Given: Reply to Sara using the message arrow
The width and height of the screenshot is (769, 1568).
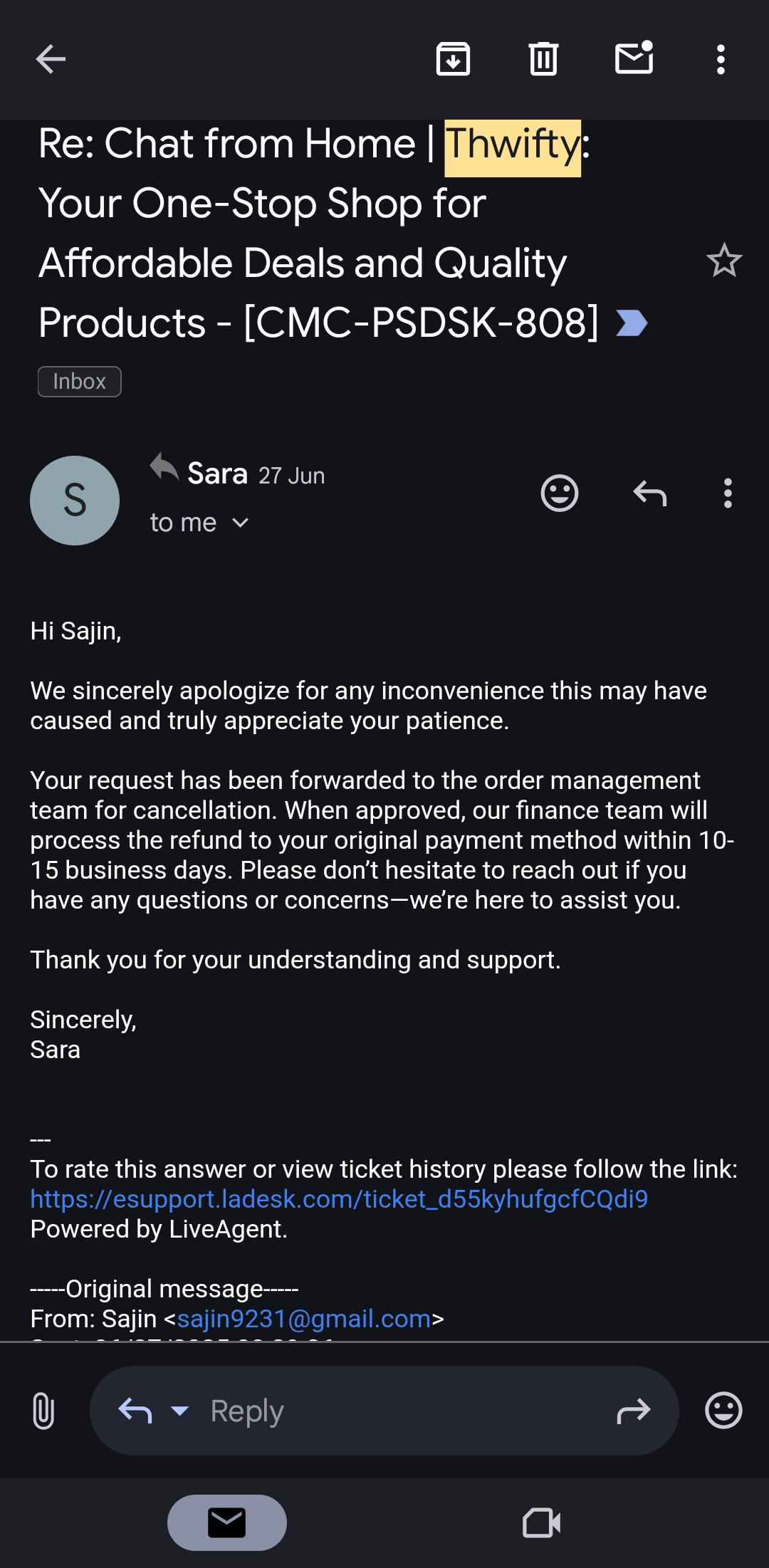Looking at the screenshot, I should click(x=649, y=493).
